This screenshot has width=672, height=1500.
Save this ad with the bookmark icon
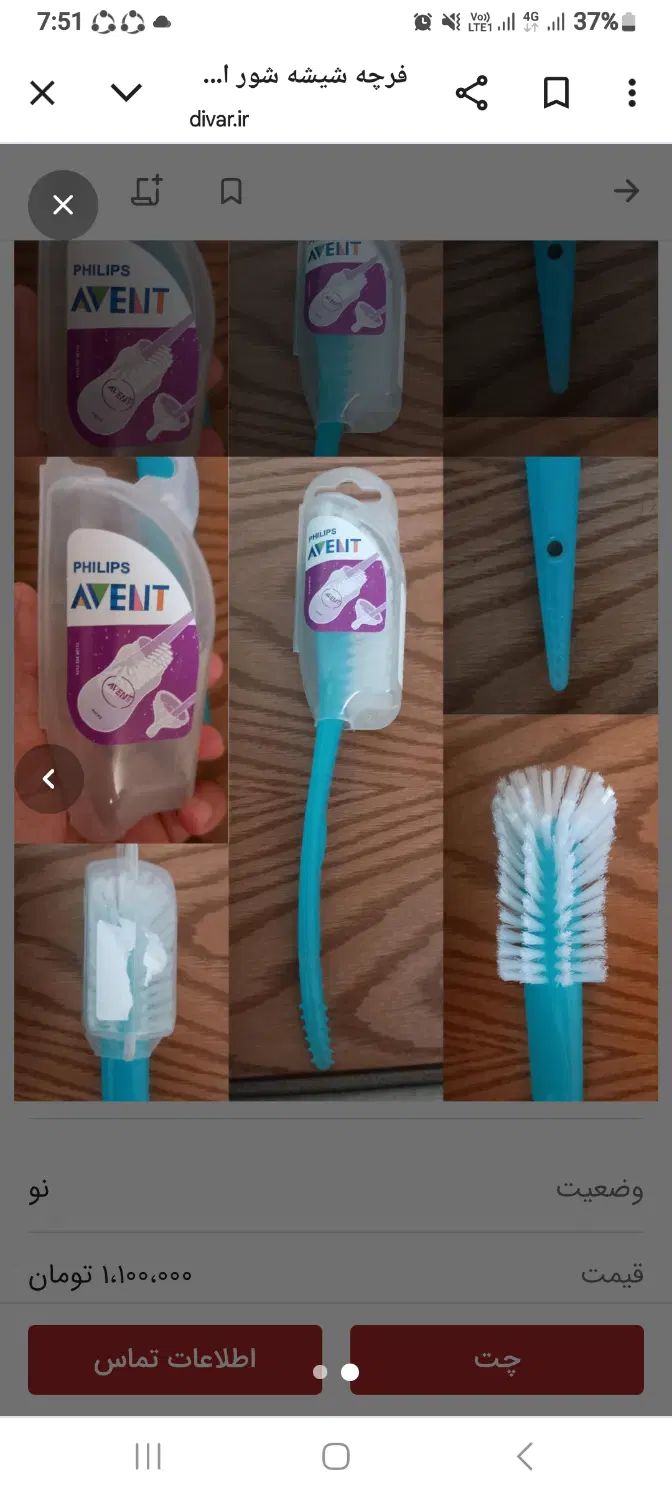pos(231,191)
